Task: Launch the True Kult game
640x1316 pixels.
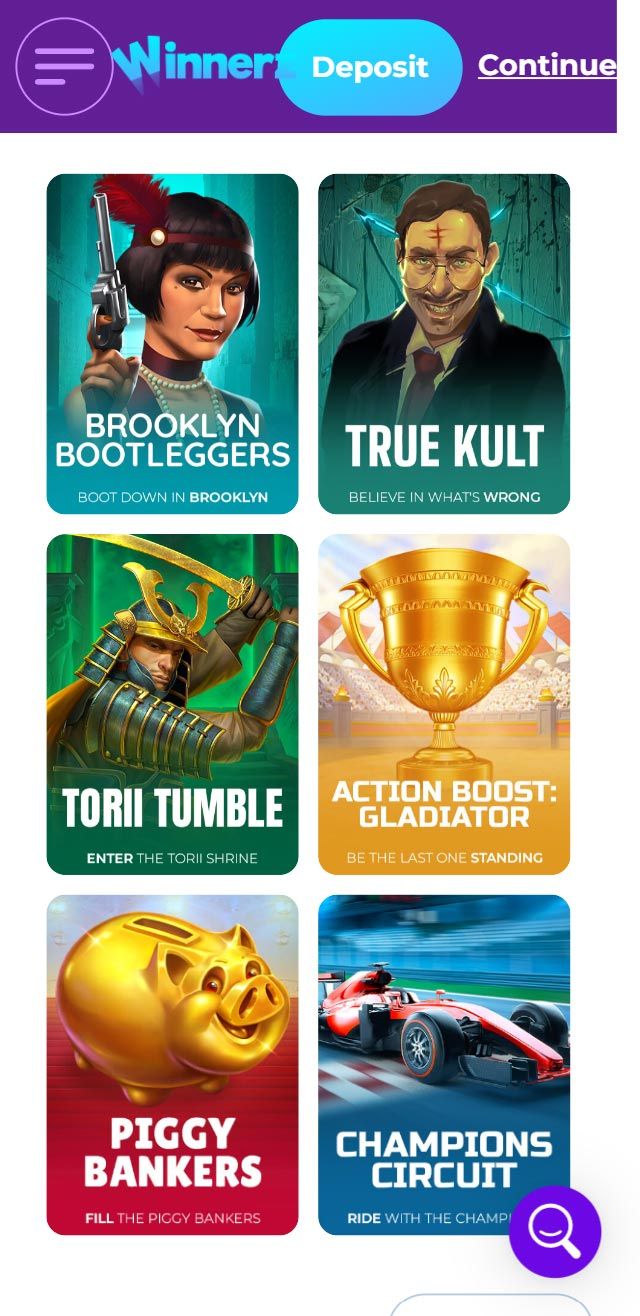Action: tap(444, 343)
